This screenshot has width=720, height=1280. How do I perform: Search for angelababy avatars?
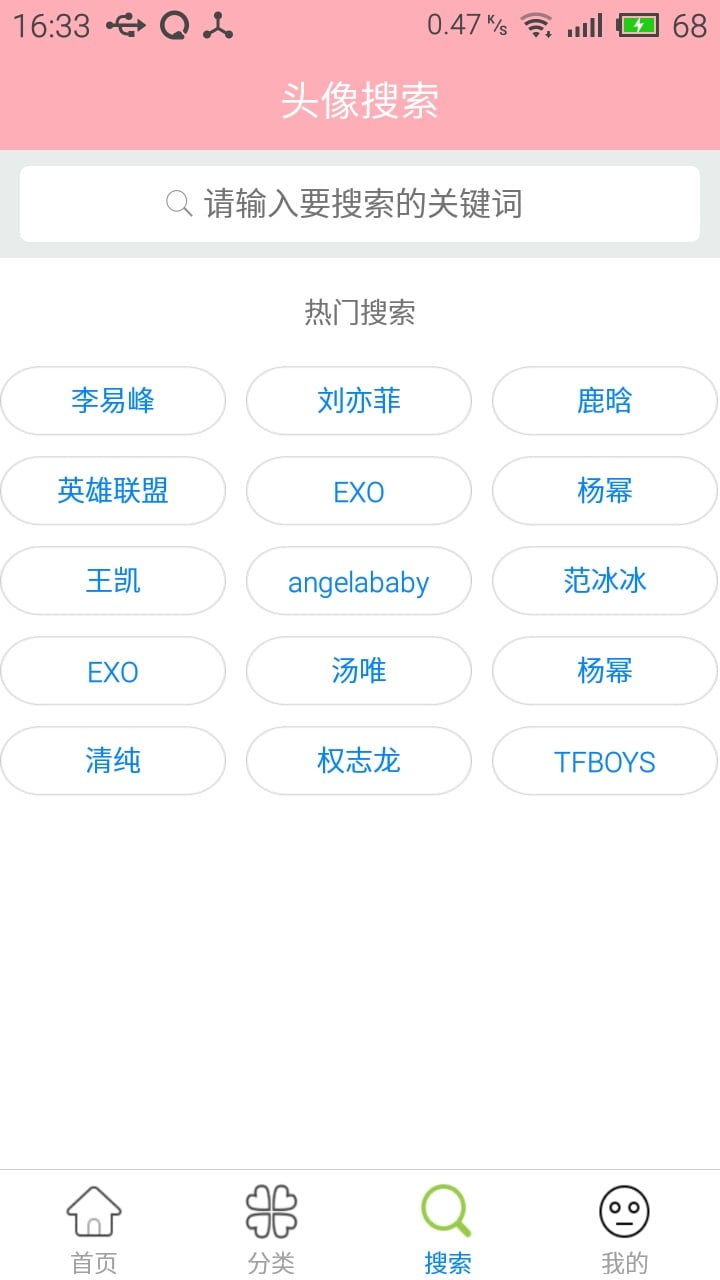[359, 582]
